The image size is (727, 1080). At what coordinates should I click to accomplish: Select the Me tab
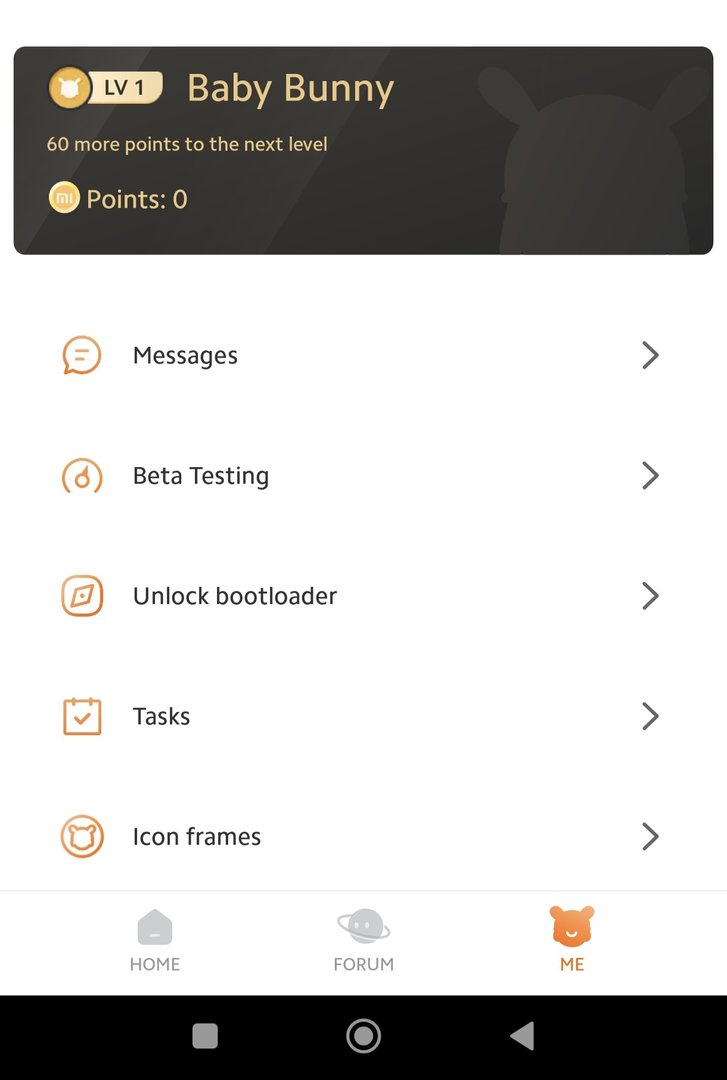(572, 941)
